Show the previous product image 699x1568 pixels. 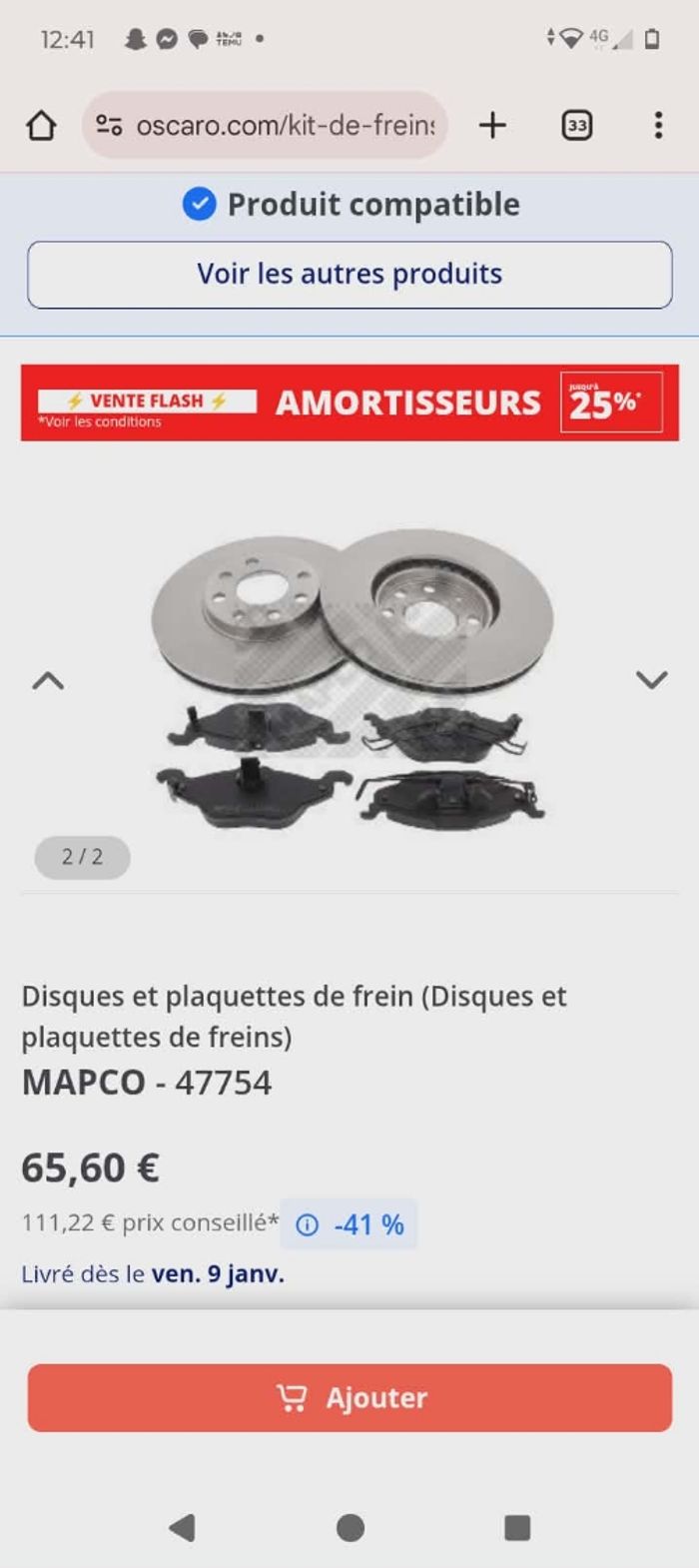coord(48,681)
